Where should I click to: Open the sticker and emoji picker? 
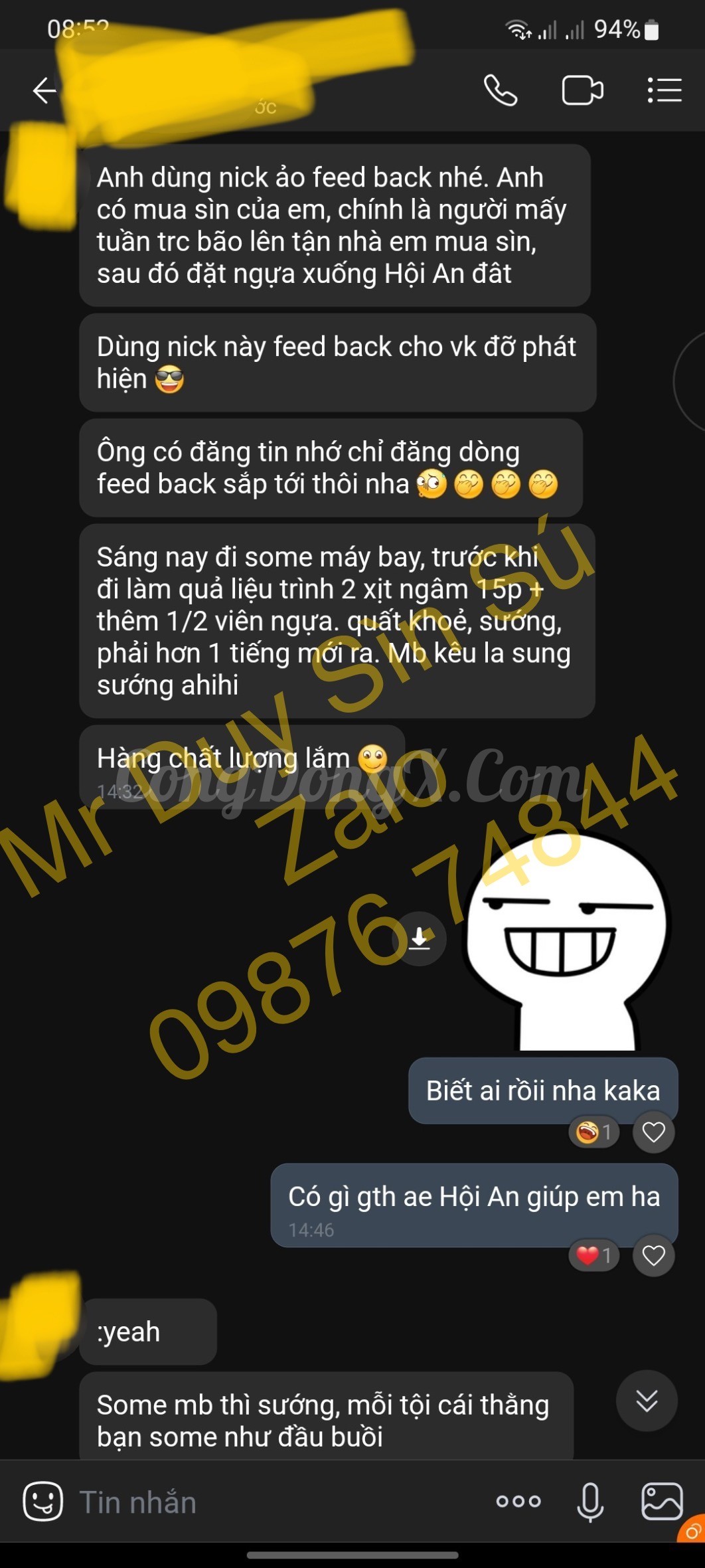(43, 1501)
